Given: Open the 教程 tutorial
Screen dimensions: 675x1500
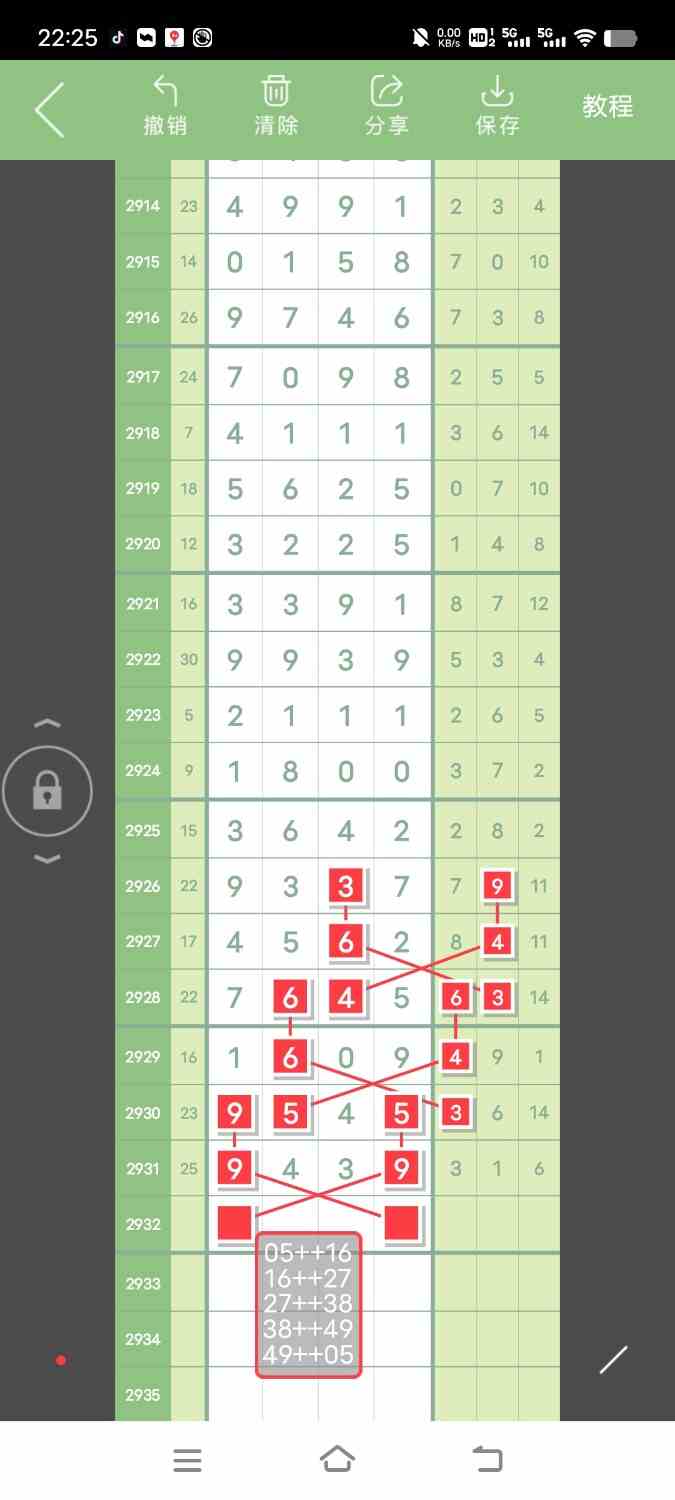Looking at the screenshot, I should pyautogui.click(x=608, y=107).
